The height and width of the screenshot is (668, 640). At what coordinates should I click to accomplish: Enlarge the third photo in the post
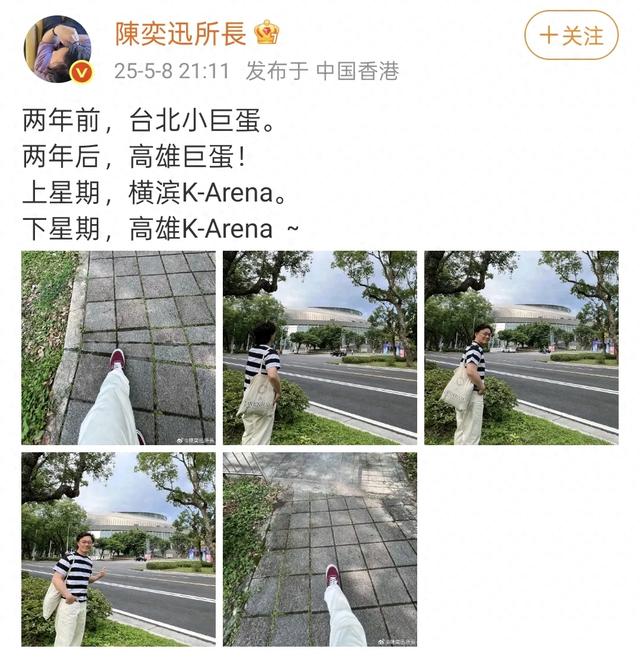click(x=520, y=347)
